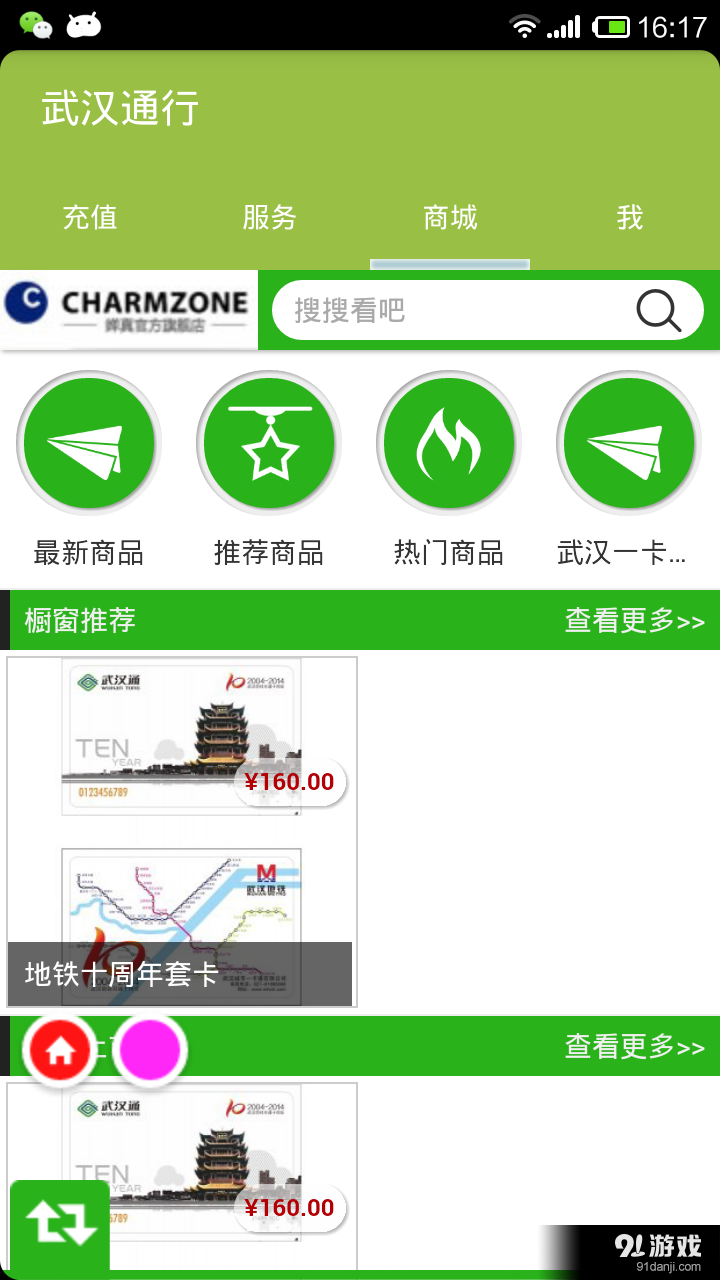Select the 商城 mall tab
The width and height of the screenshot is (720, 1280).
449,217
